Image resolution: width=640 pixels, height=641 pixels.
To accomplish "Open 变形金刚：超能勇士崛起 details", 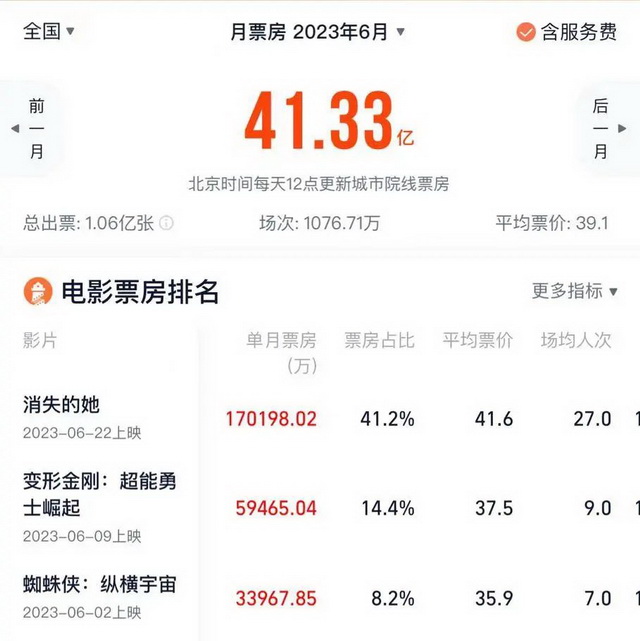I will click(x=99, y=494).
